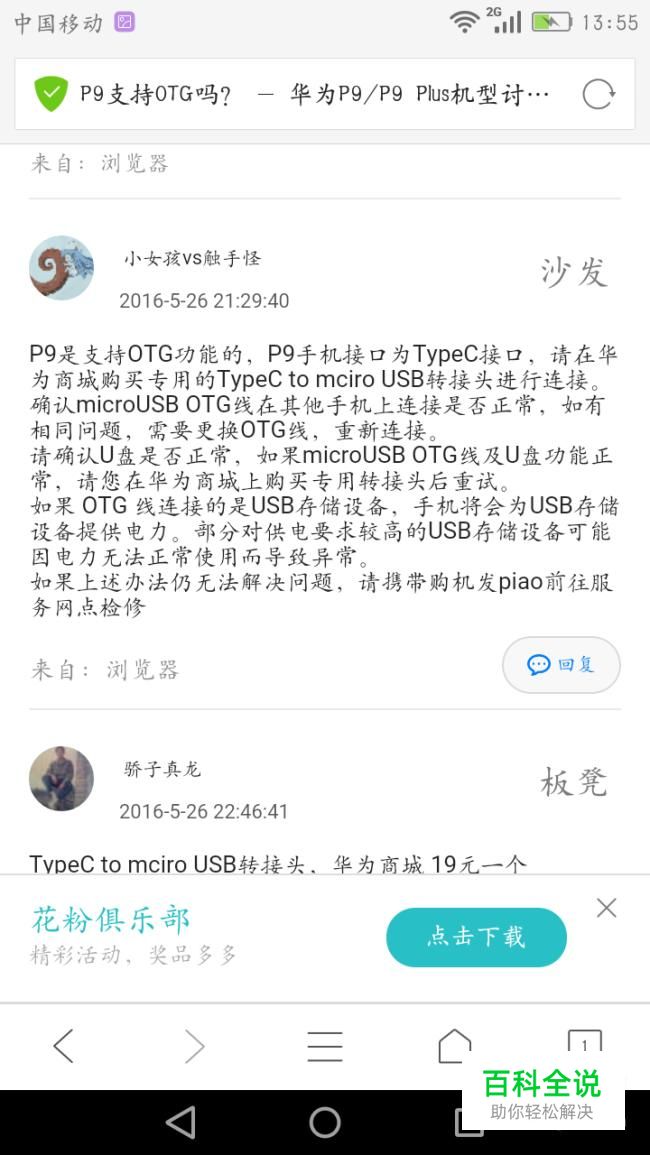This screenshot has height=1155, width=650.
Task: Open the browser menu with three lines
Action: pyautogui.click(x=325, y=1046)
